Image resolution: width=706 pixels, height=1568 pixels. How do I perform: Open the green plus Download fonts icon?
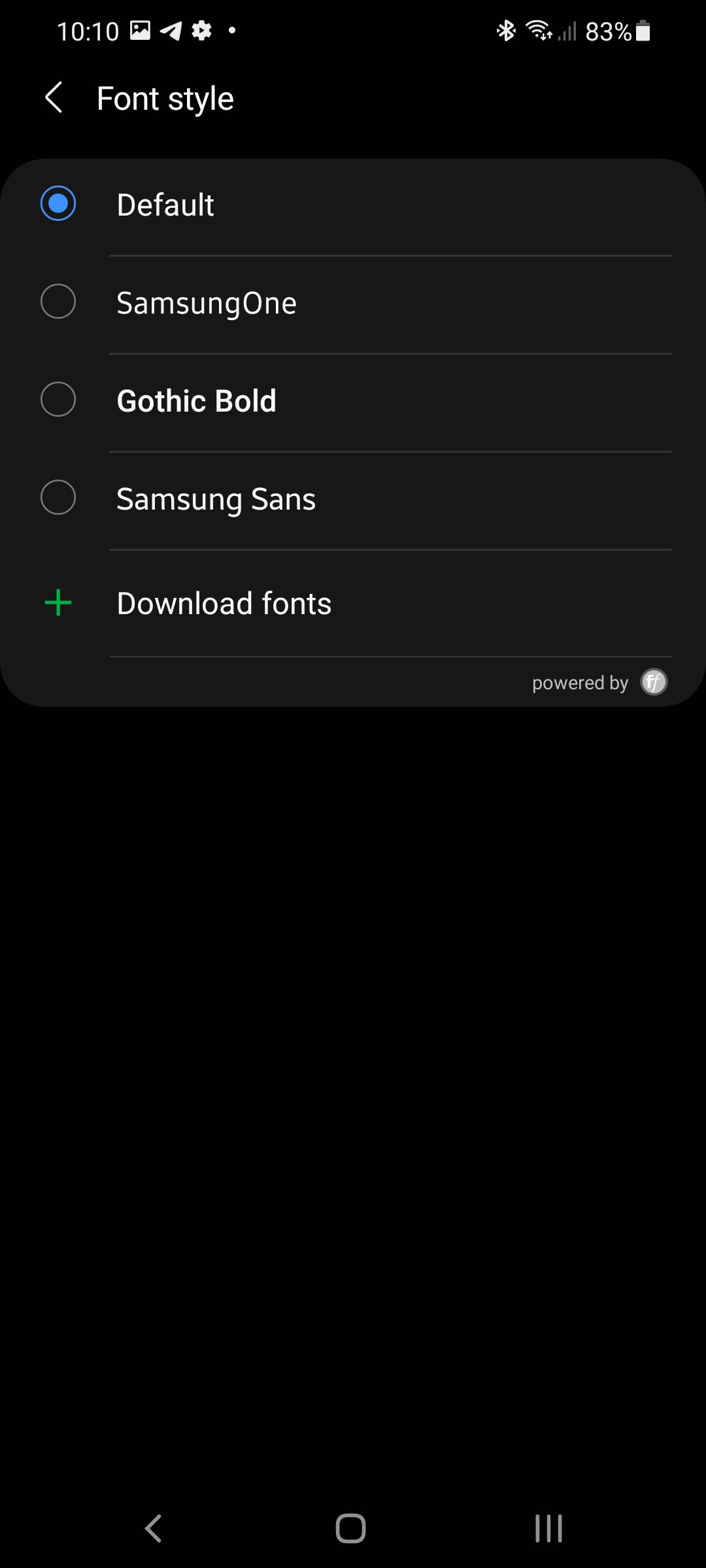[58, 602]
